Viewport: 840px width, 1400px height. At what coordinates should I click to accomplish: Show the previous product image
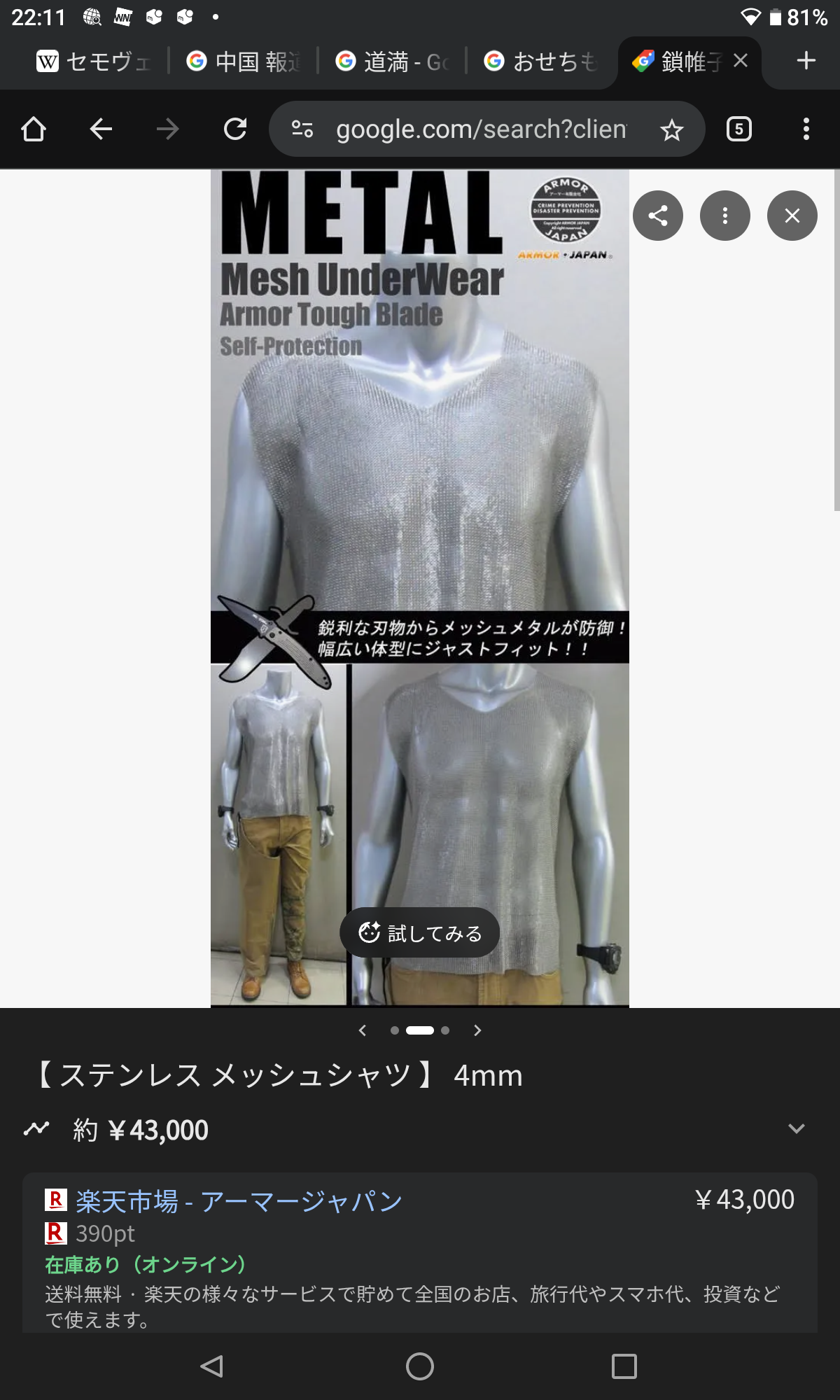click(x=363, y=1030)
